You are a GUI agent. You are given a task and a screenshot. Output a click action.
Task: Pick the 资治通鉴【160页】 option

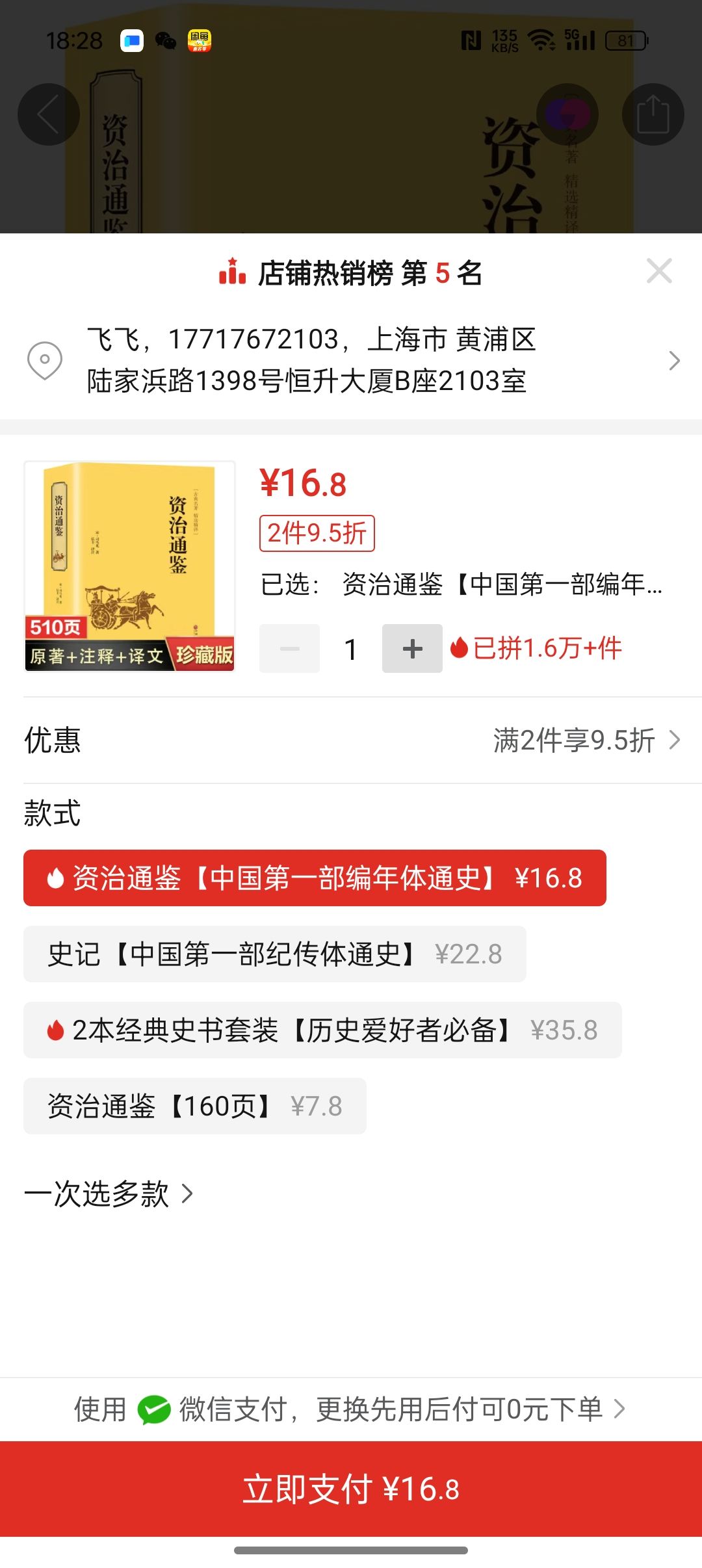click(x=194, y=1106)
